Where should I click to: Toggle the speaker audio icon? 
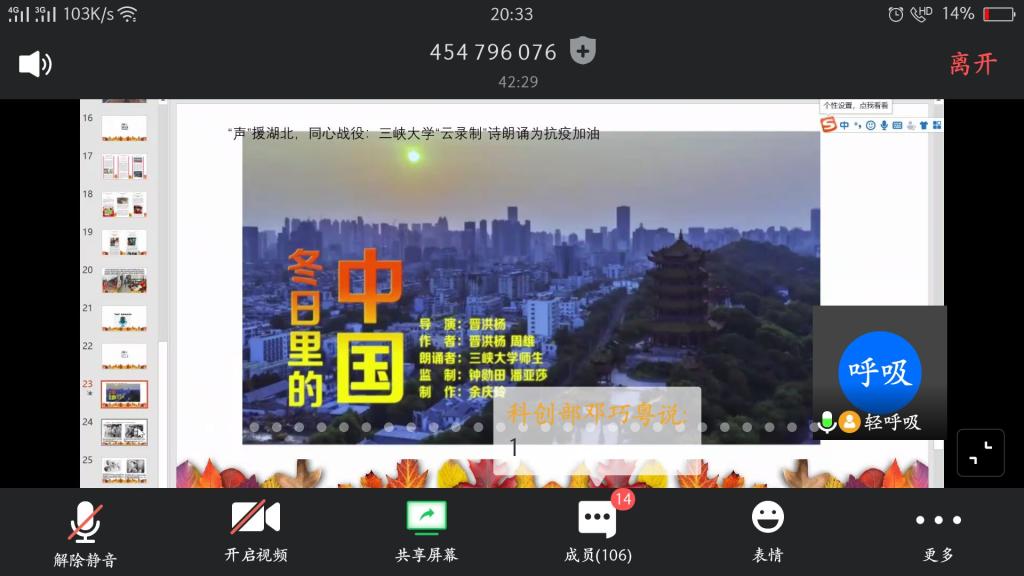click(34, 64)
